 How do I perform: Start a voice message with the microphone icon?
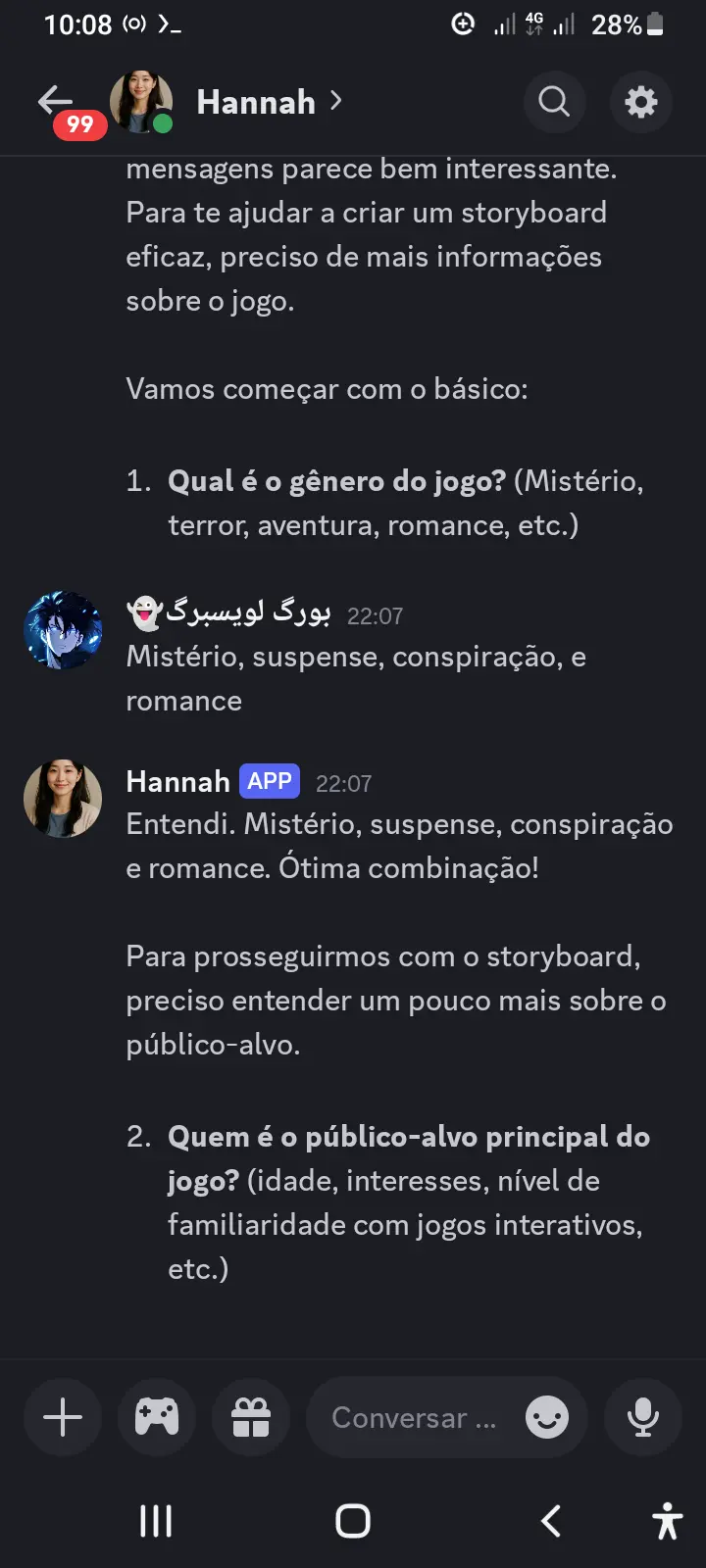pyautogui.click(x=642, y=1417)
